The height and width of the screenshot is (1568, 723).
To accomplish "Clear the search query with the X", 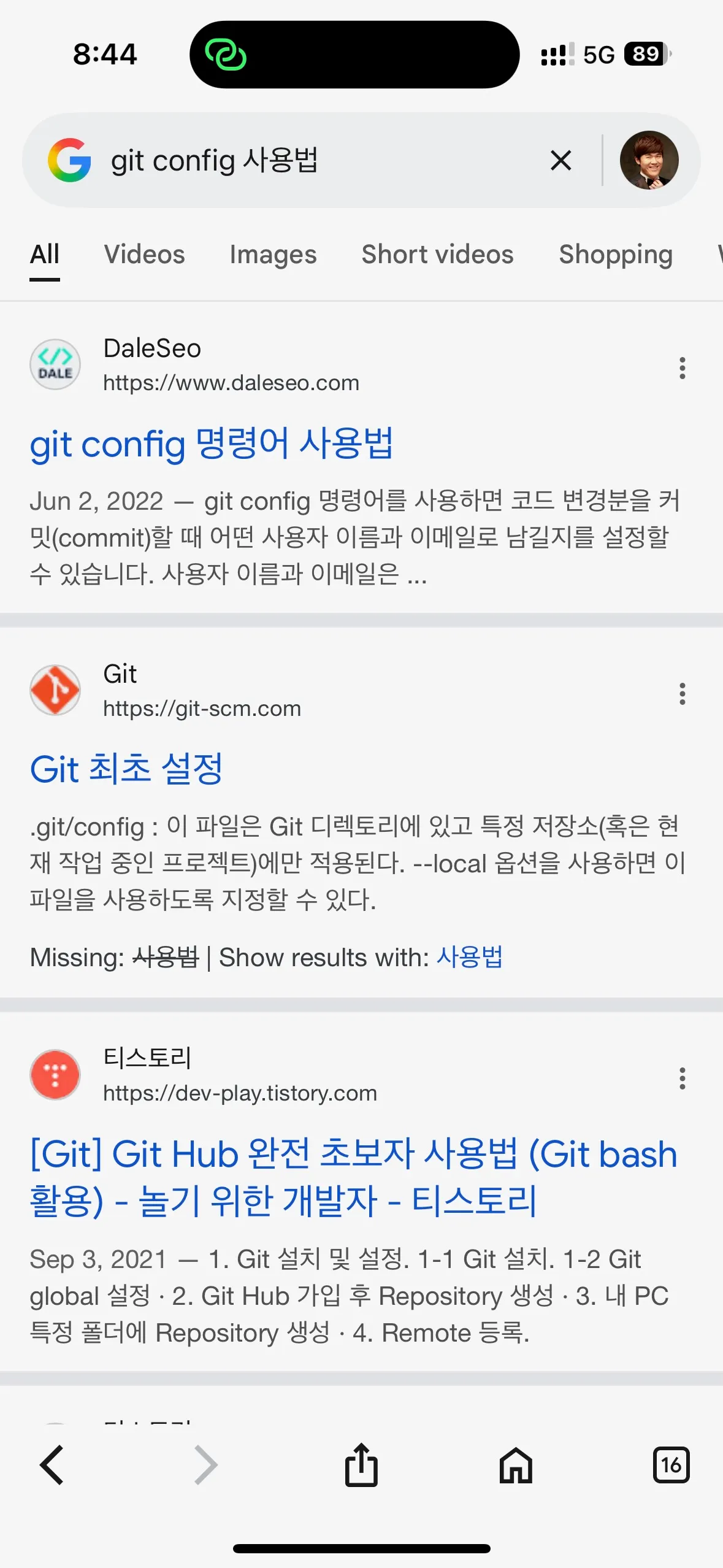I will [x=560, y=161].
